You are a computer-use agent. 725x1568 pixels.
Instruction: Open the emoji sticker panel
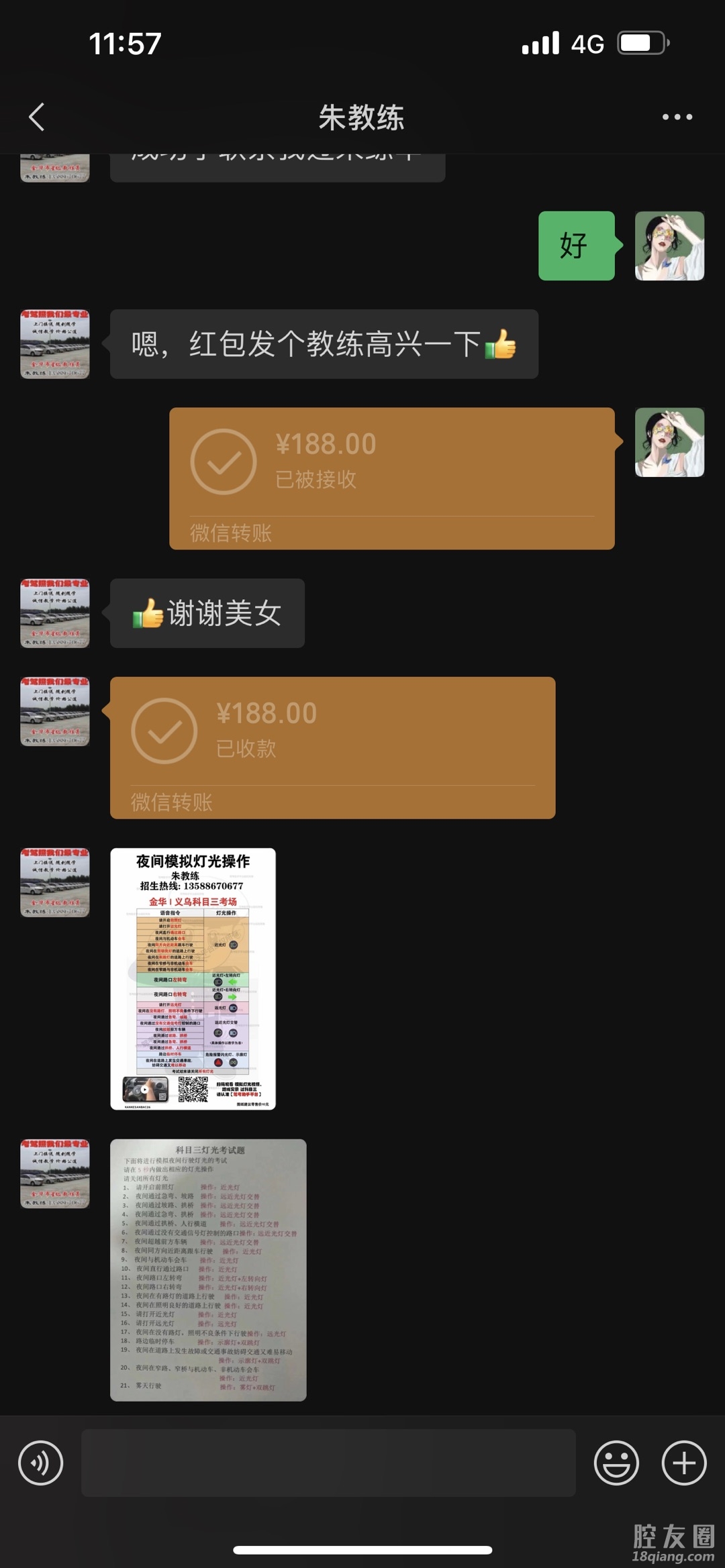point(616,1463)
